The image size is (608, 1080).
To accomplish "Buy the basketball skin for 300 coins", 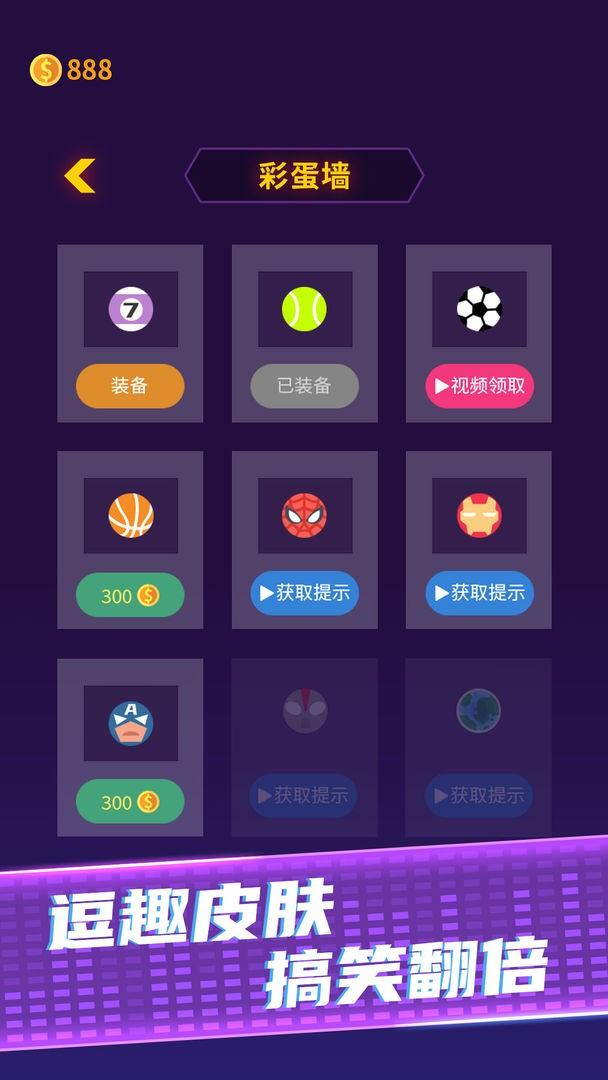I will (x=130, y=595).
